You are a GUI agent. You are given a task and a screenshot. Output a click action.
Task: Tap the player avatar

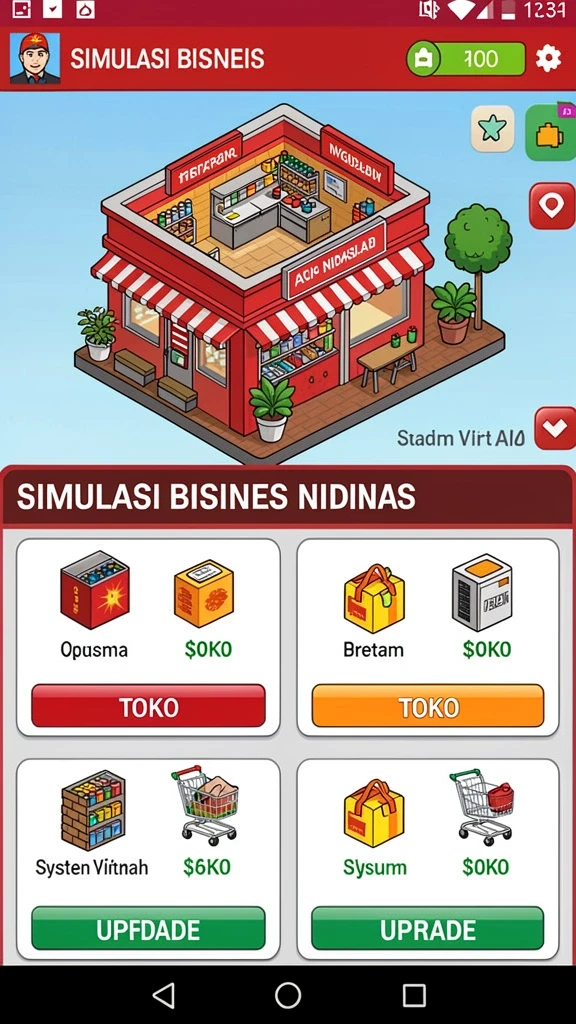(35, 59)
